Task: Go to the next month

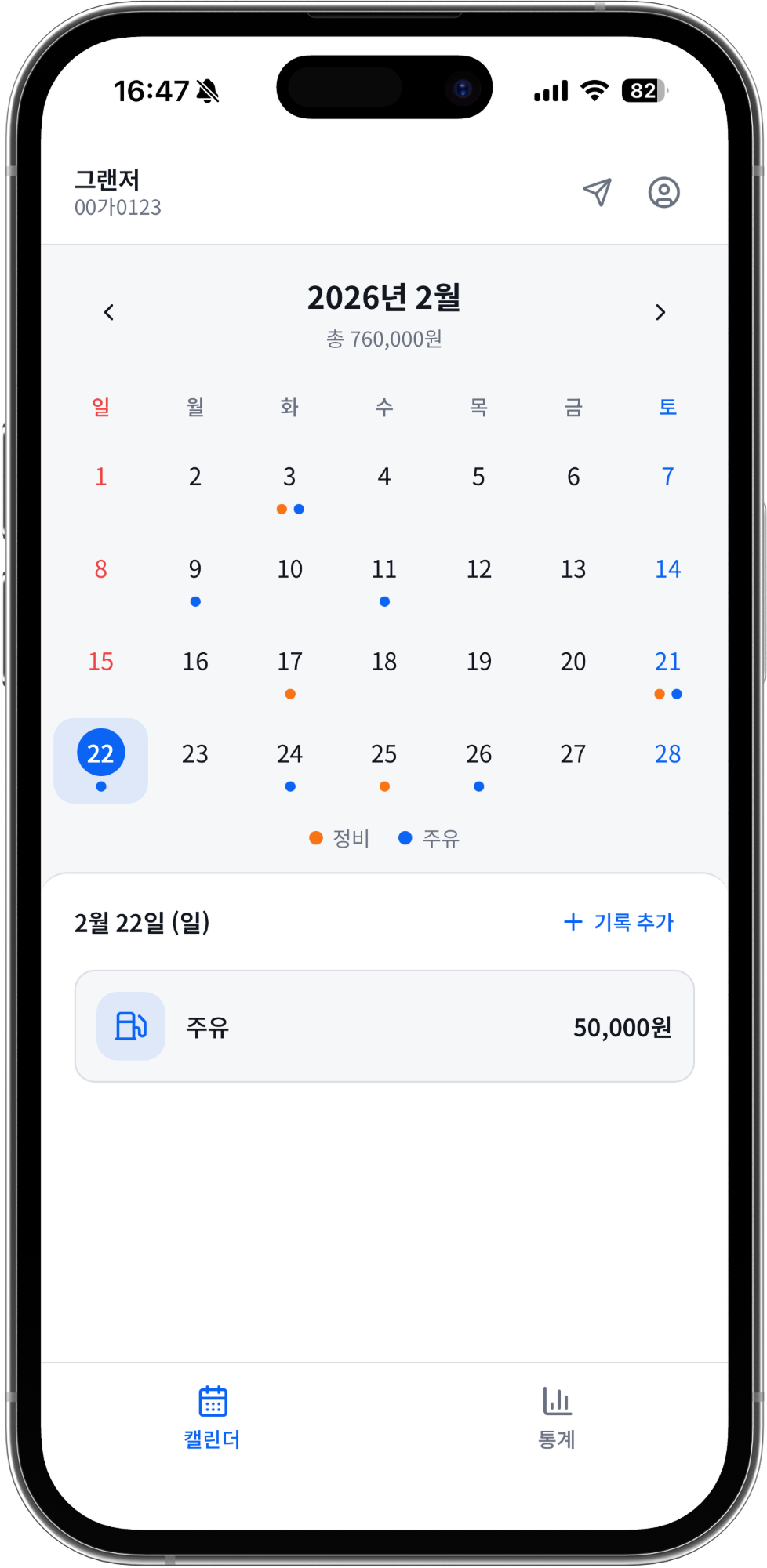Action: (x=660, y=312)
